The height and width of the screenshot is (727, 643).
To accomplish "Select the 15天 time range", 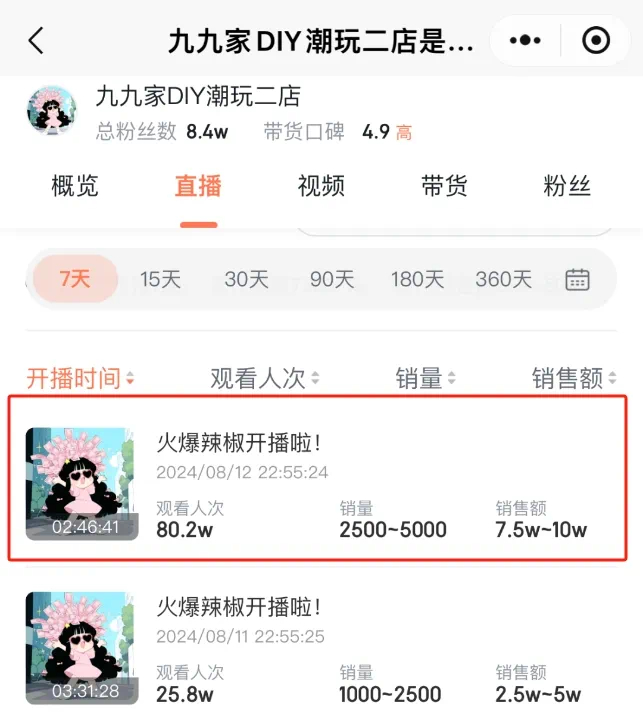I will pos(160,279).
